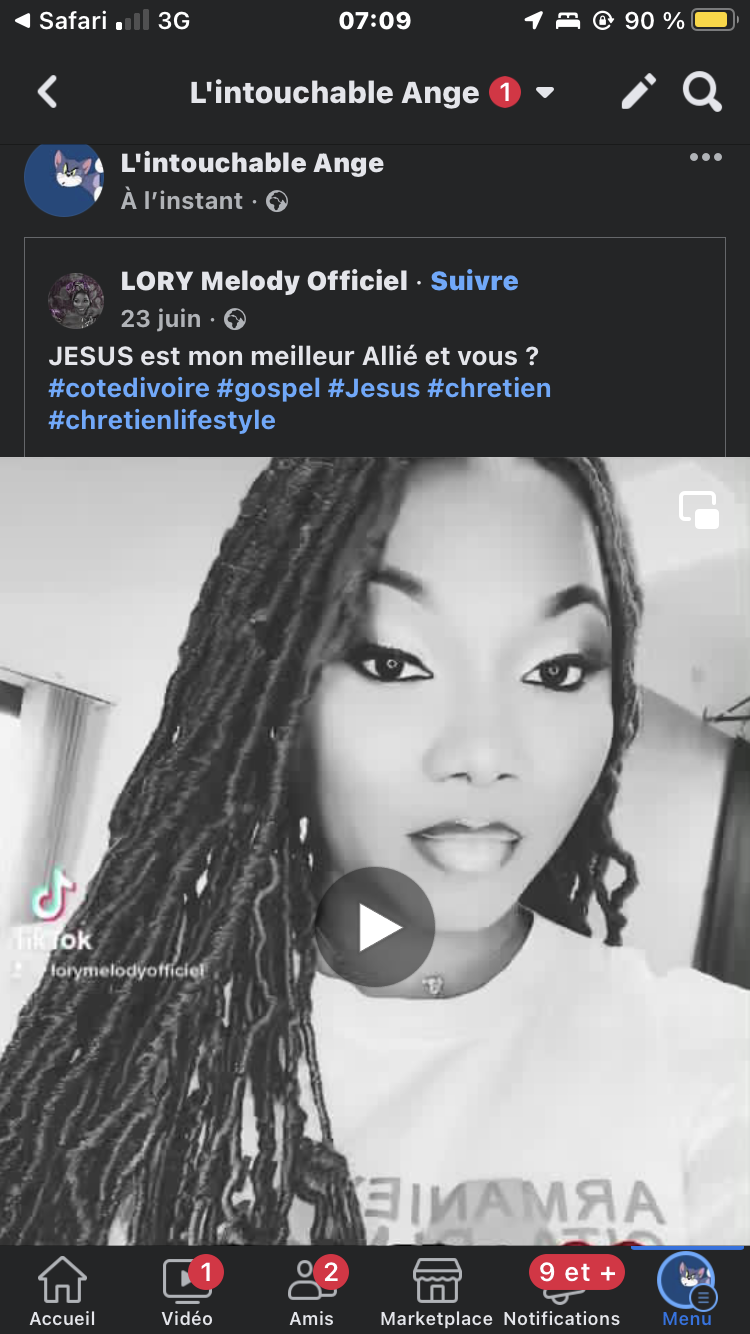
Task: Check the Notifications tab
Action: click(562, 1291)
